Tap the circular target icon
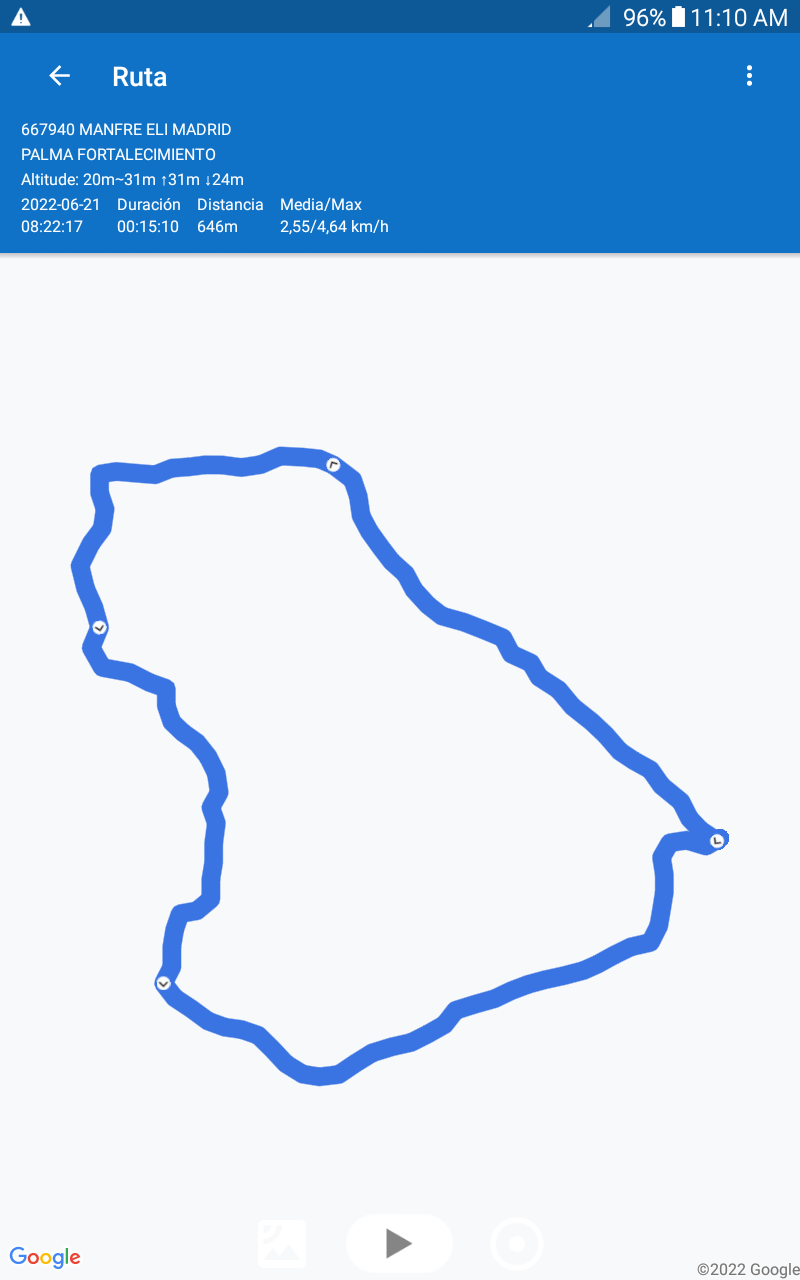The height and width of the screenshot is (1280, 800). point(517,1244)
